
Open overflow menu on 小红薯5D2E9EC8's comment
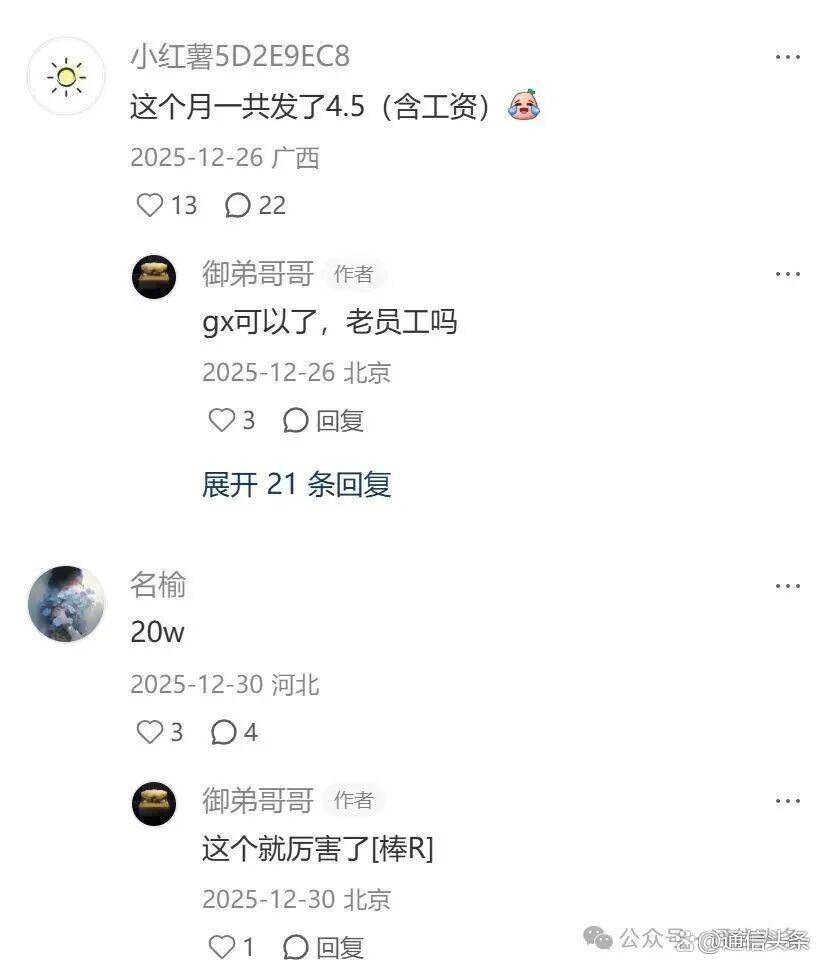click(787, 58)
